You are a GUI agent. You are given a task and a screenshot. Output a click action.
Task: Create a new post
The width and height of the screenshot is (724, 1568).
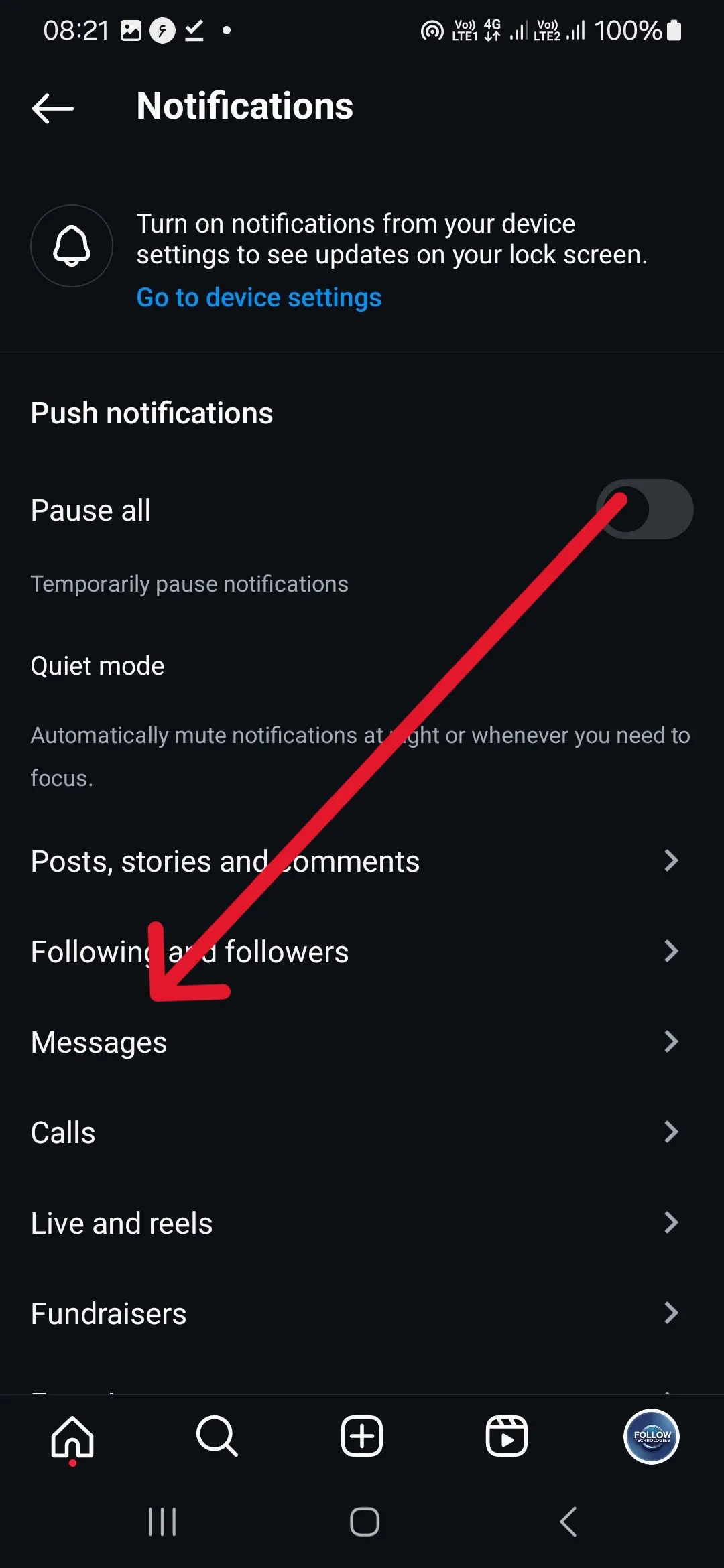pyautogui.click(x=362, y=1437)
